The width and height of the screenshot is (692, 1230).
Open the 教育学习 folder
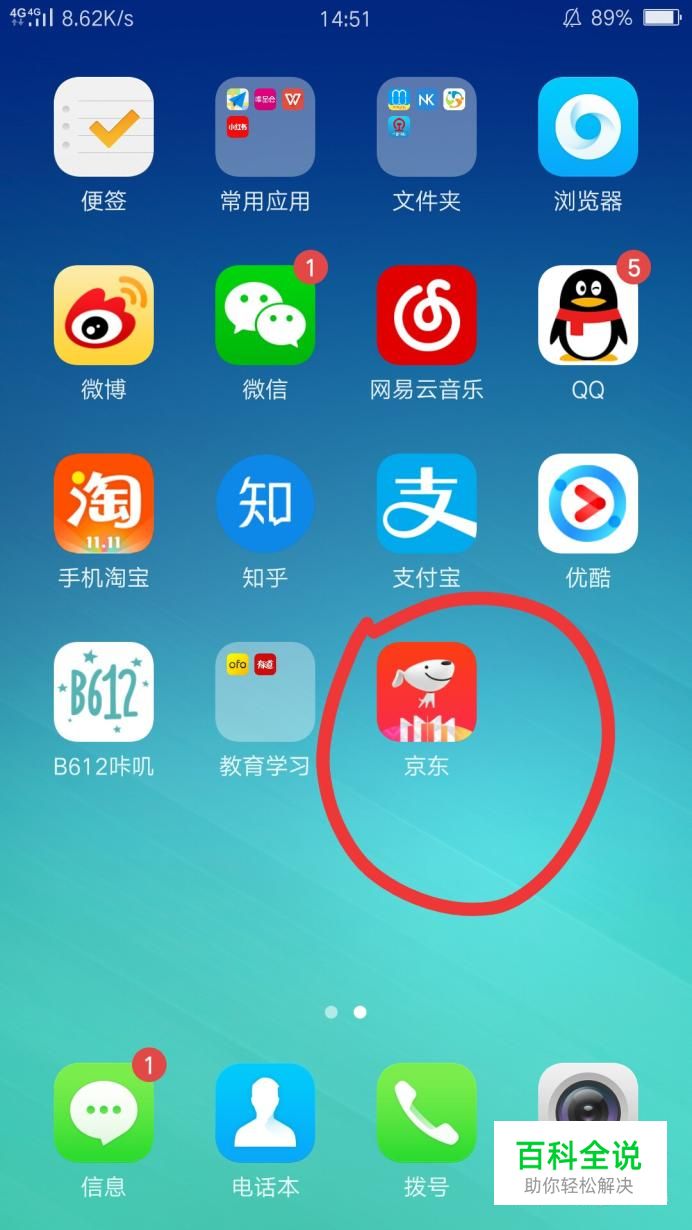pyautogui.click(x=265, y=692)
